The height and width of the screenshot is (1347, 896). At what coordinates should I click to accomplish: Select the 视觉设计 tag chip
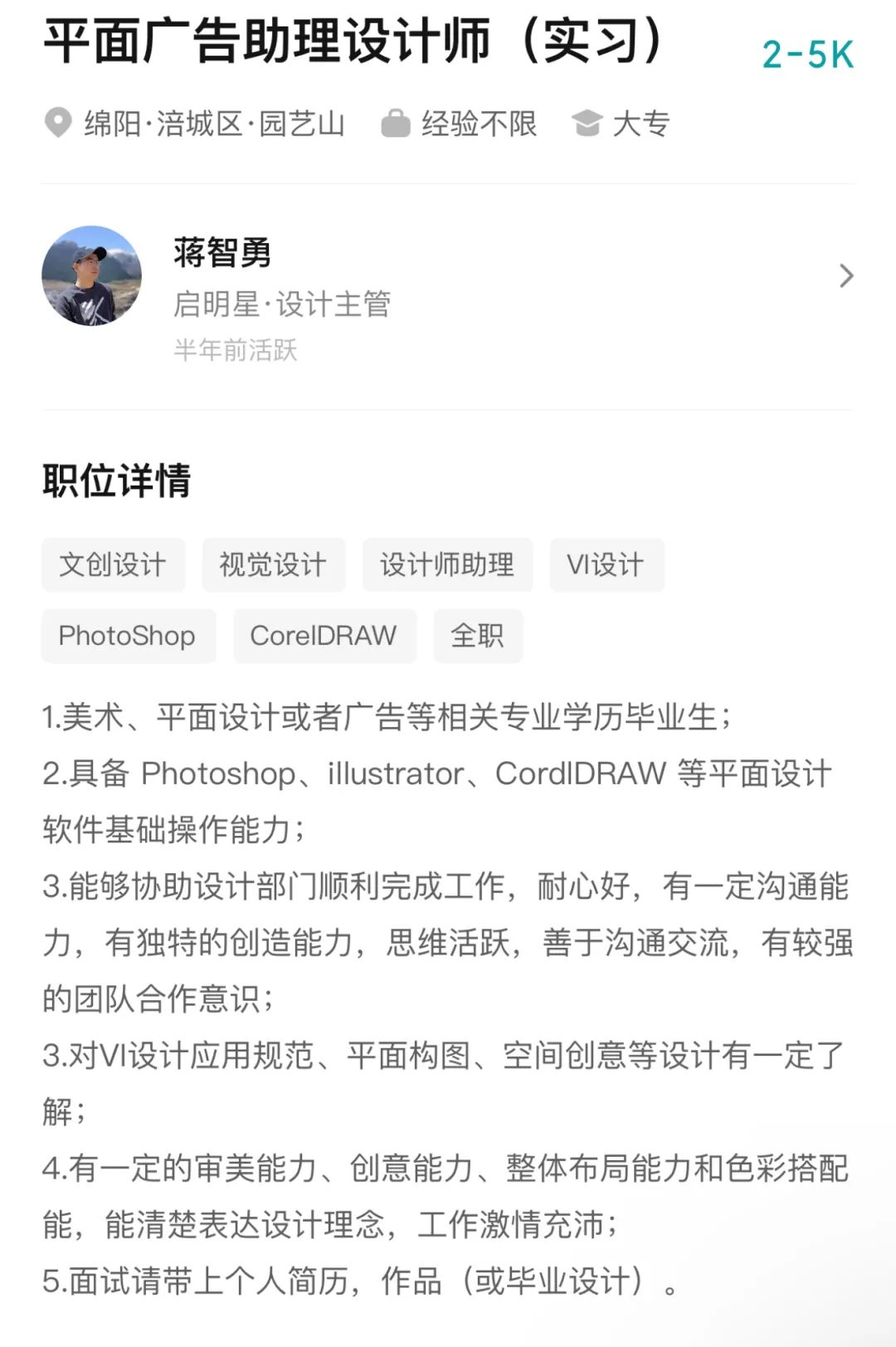coord(273,565)
